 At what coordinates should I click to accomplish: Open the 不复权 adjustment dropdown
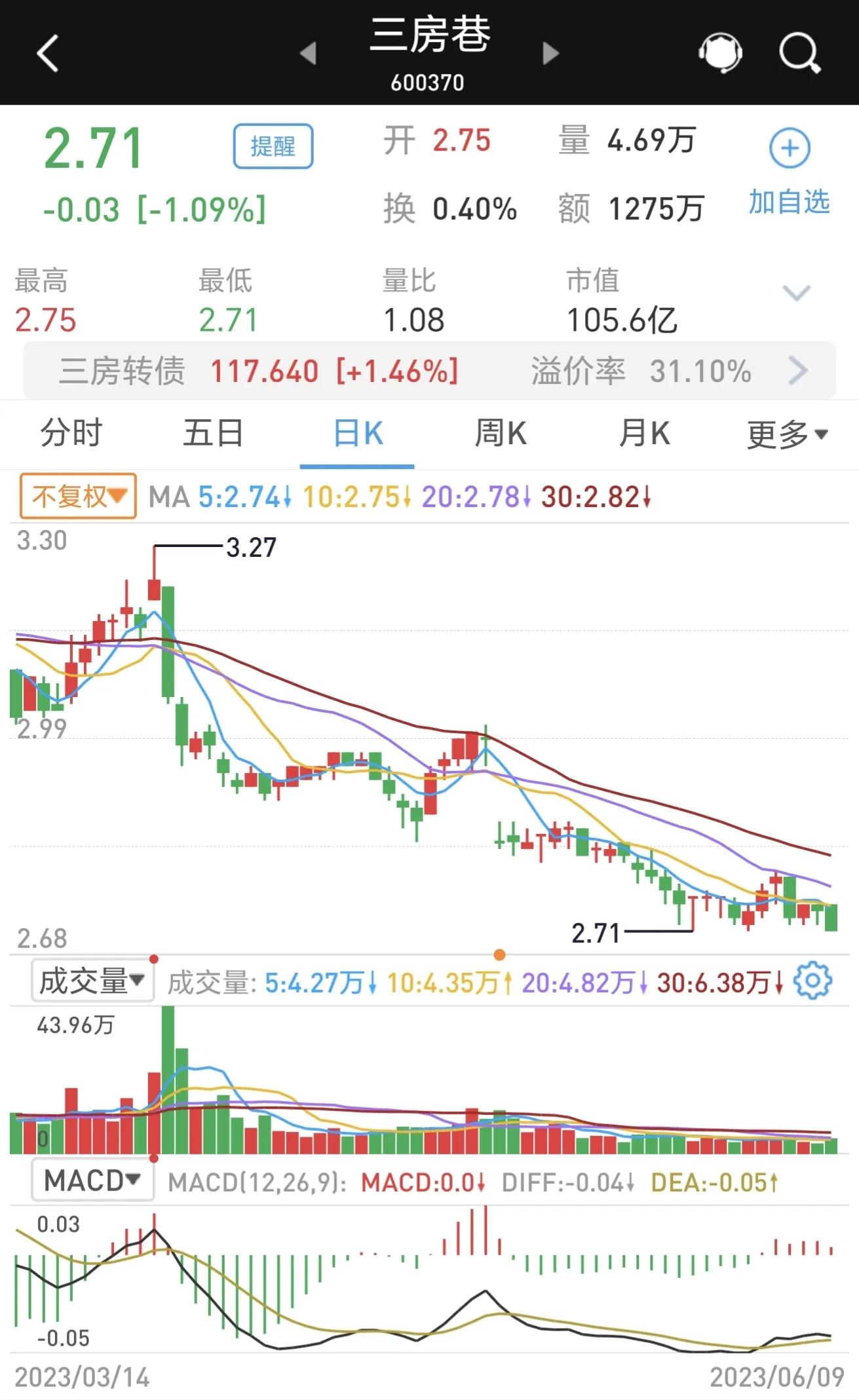(x=76, y=498)
